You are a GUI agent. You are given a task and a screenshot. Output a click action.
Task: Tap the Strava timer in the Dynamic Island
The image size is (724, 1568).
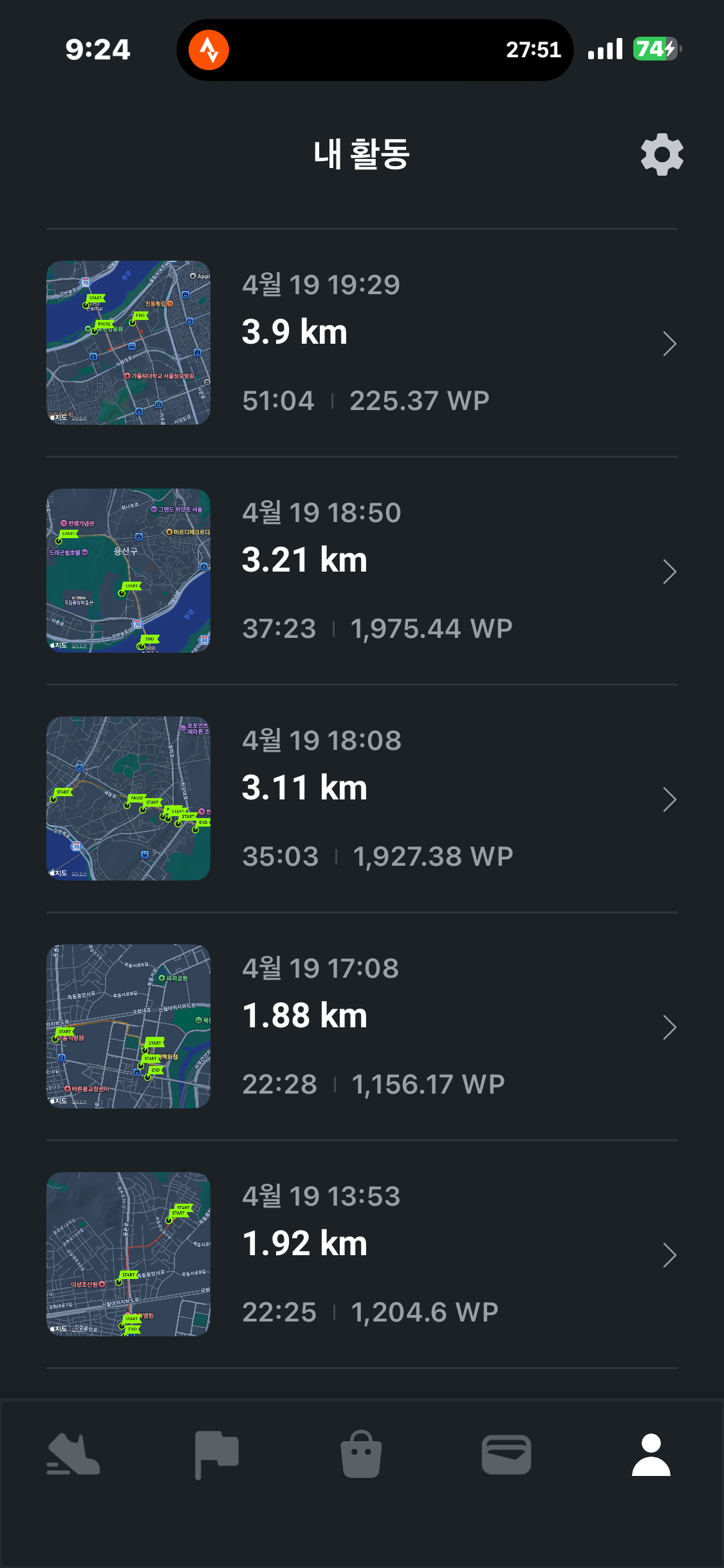[x=375, y=50]
